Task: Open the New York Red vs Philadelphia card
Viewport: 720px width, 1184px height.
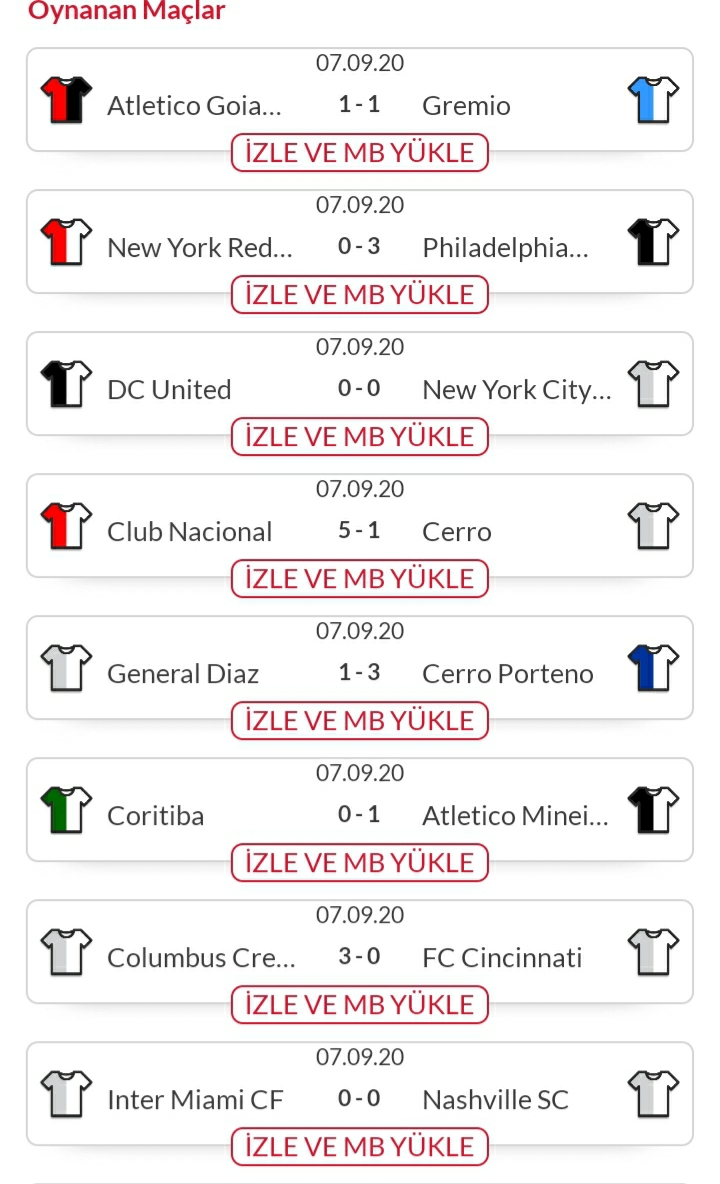Action: coord(359,242)
